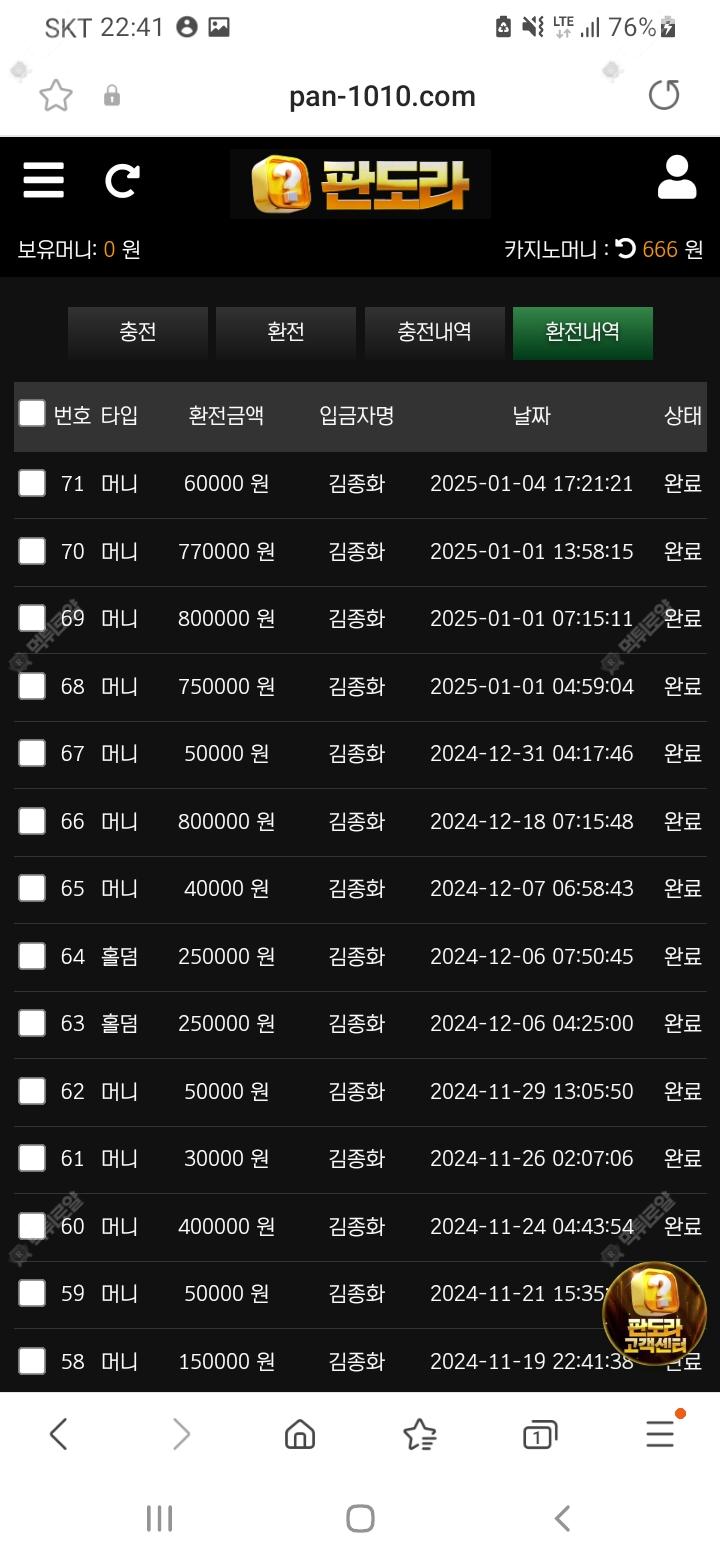Bookmark the page with the star icon

(x=56, y=96)
